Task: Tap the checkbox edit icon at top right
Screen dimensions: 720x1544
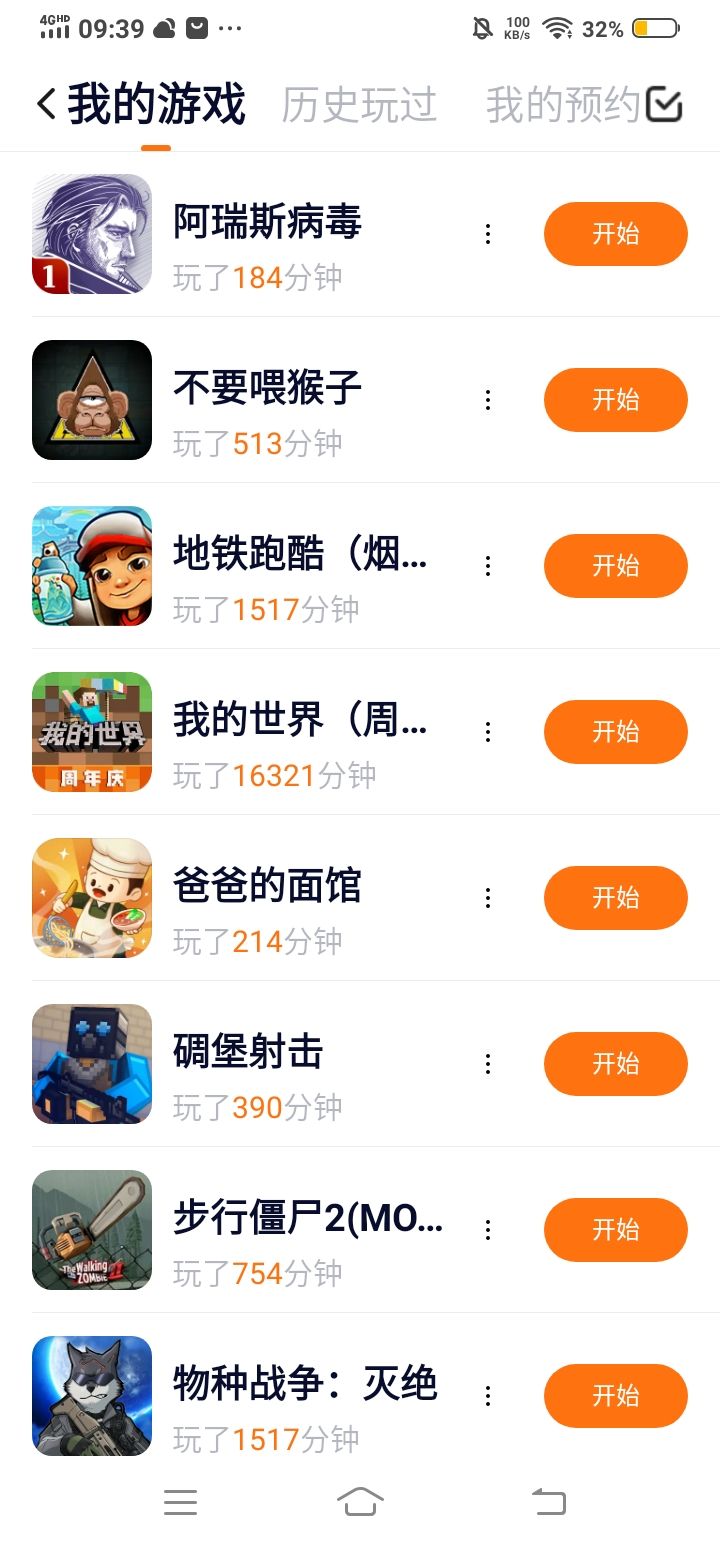Action: (664, 104)
